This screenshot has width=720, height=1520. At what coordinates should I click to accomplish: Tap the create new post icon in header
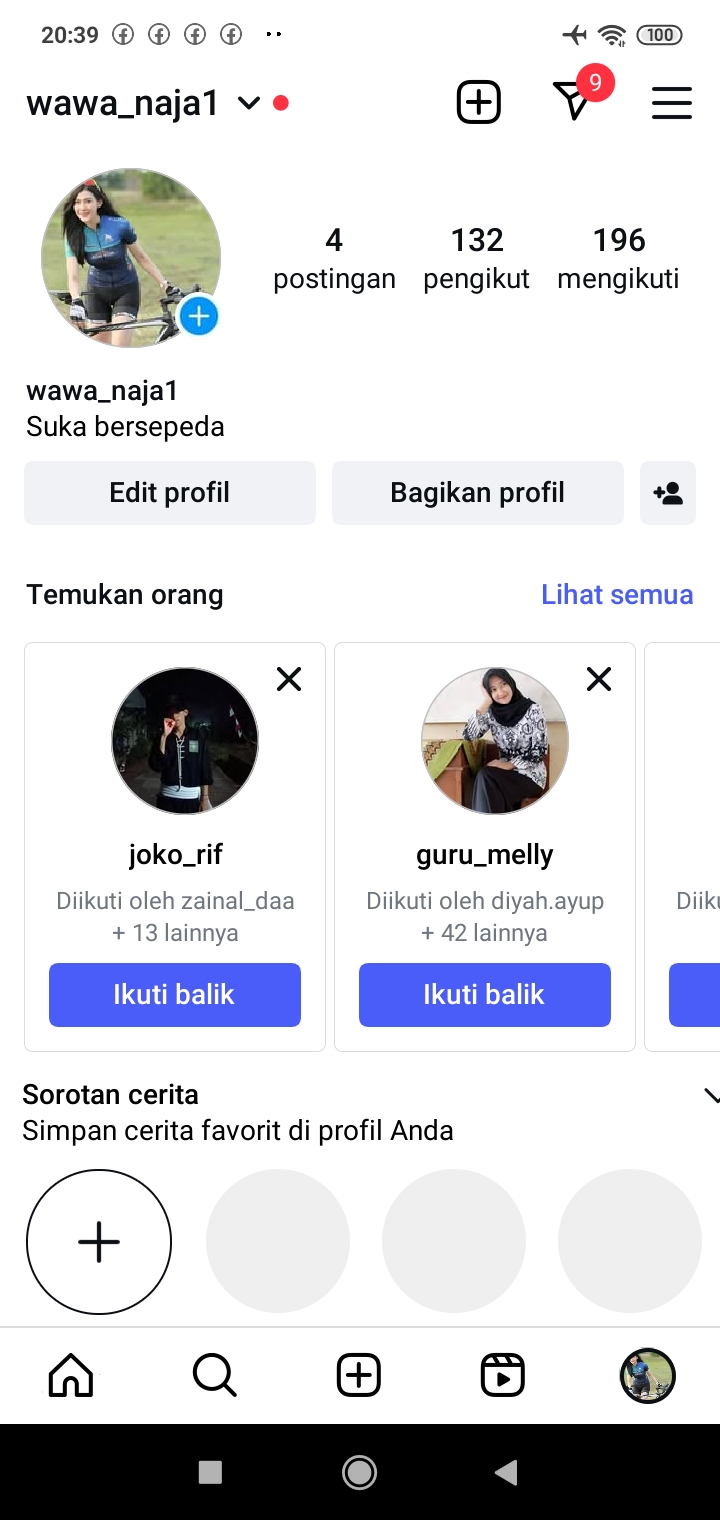coord(478,102)
